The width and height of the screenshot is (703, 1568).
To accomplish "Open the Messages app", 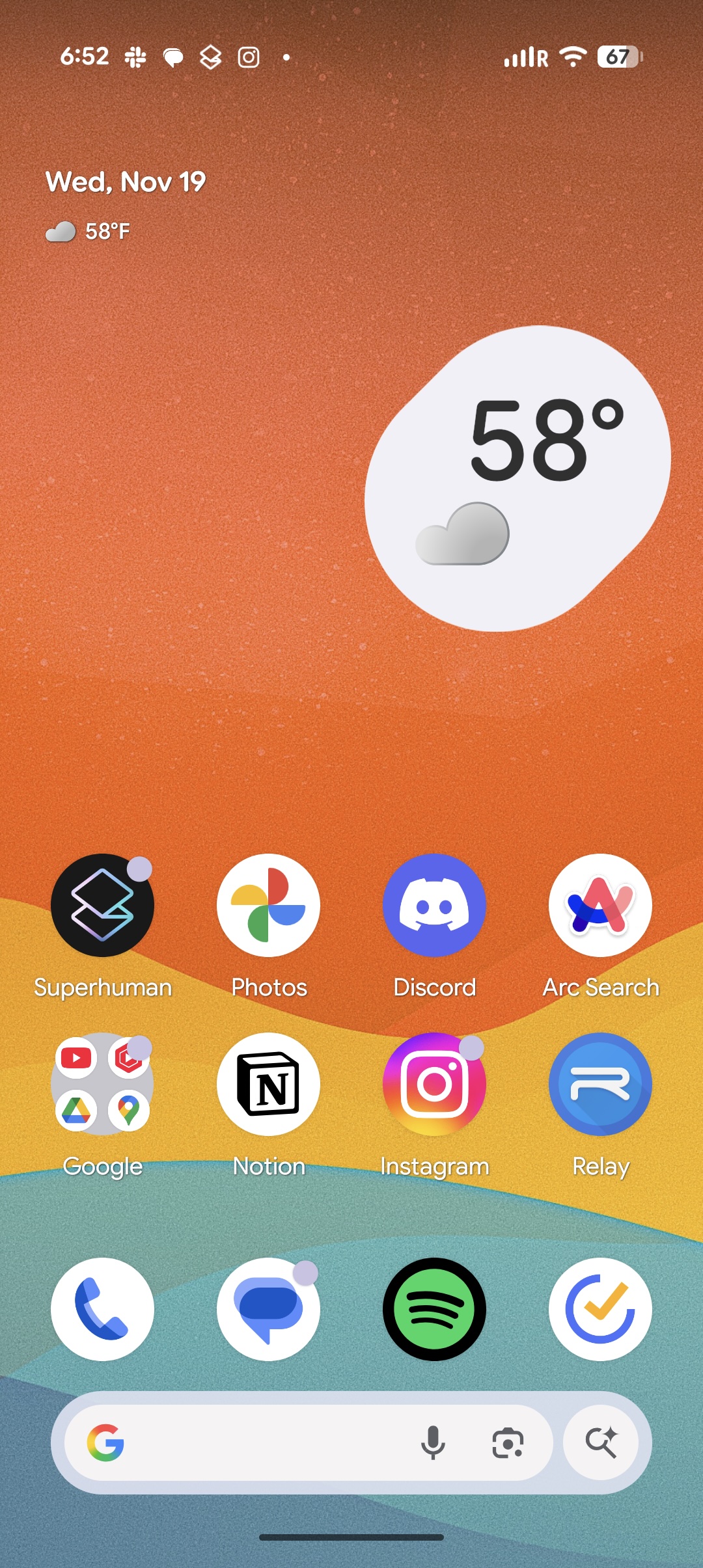I will coord(268,1309).
